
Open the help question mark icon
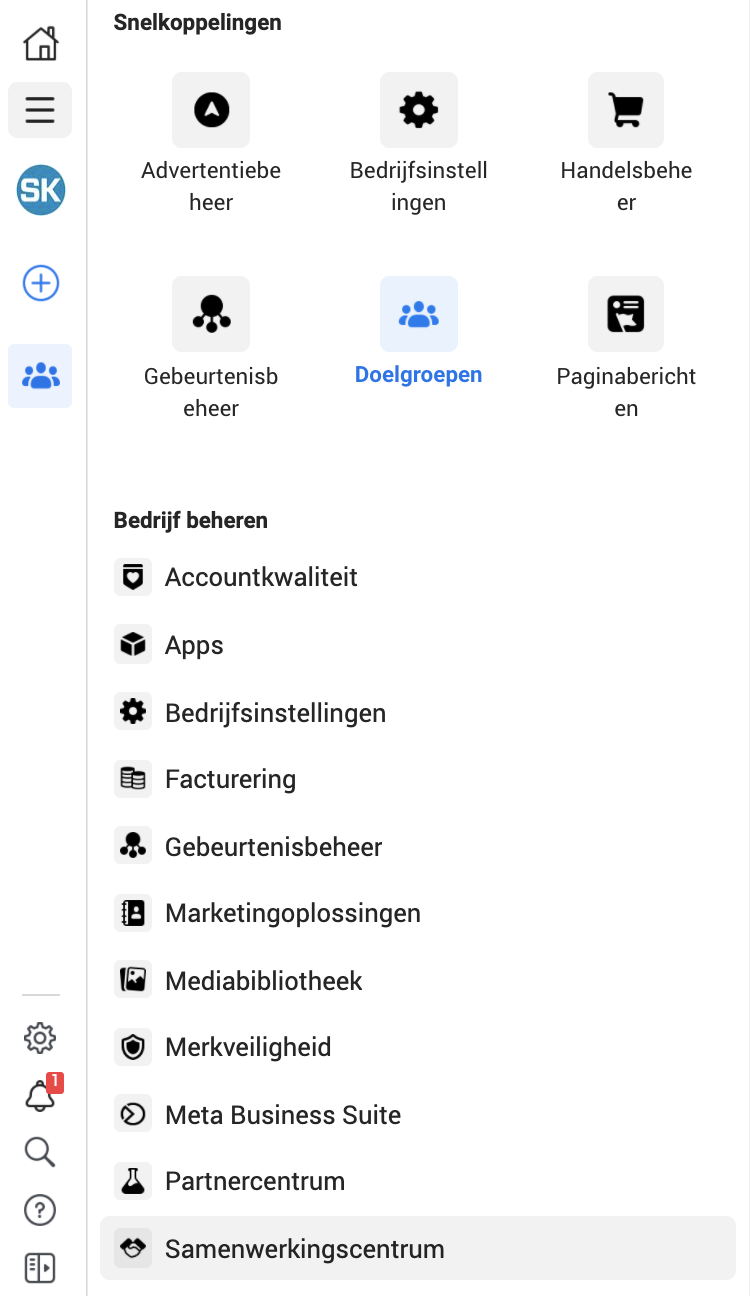point(40,1210)
